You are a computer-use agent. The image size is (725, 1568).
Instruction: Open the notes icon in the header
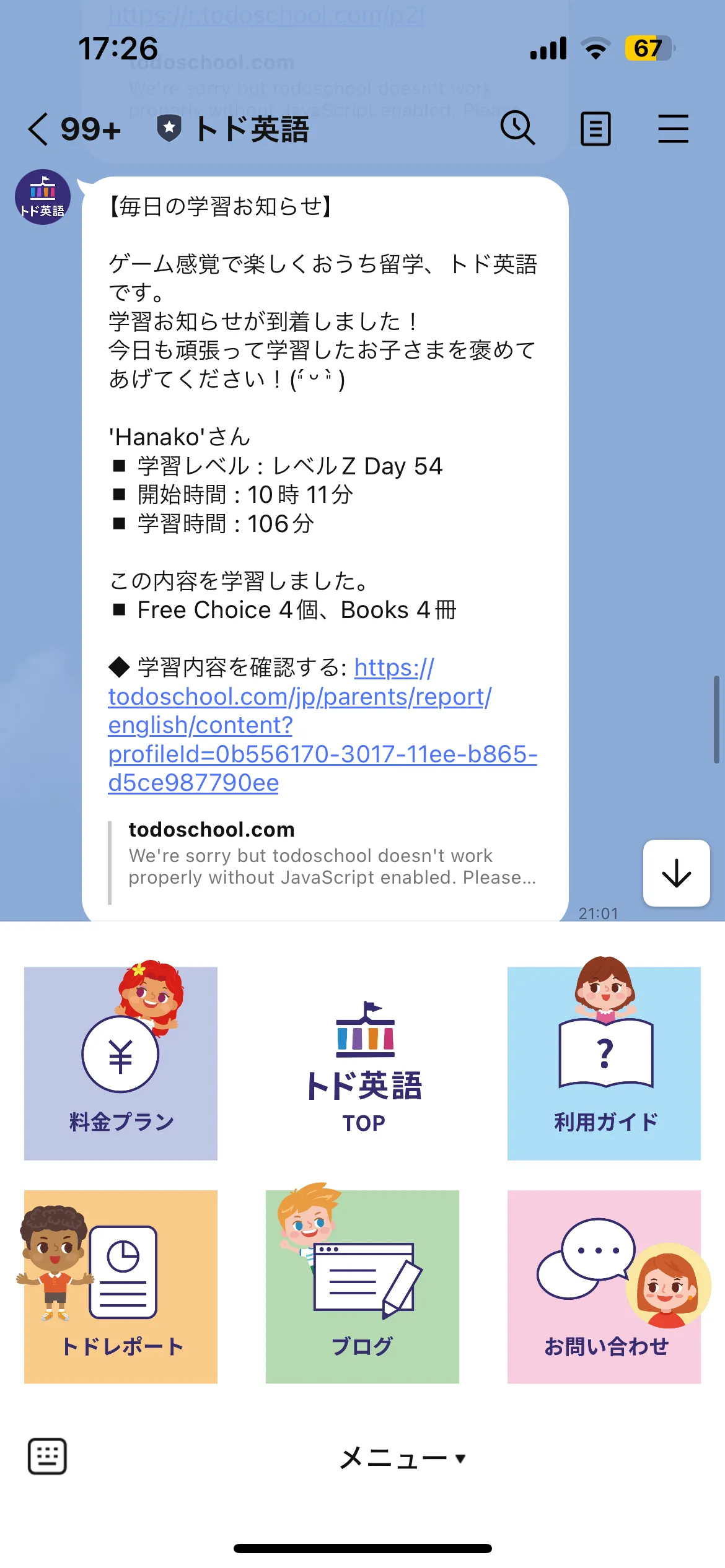coord(595,129)
